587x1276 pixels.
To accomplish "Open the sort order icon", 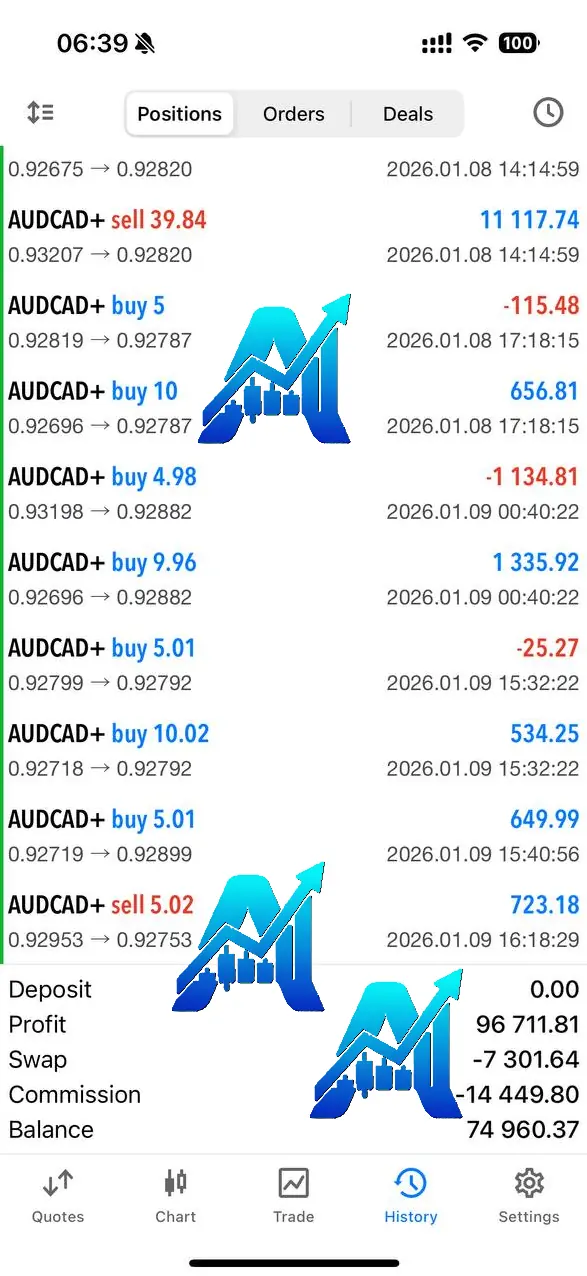I will [x=40, y=113].
